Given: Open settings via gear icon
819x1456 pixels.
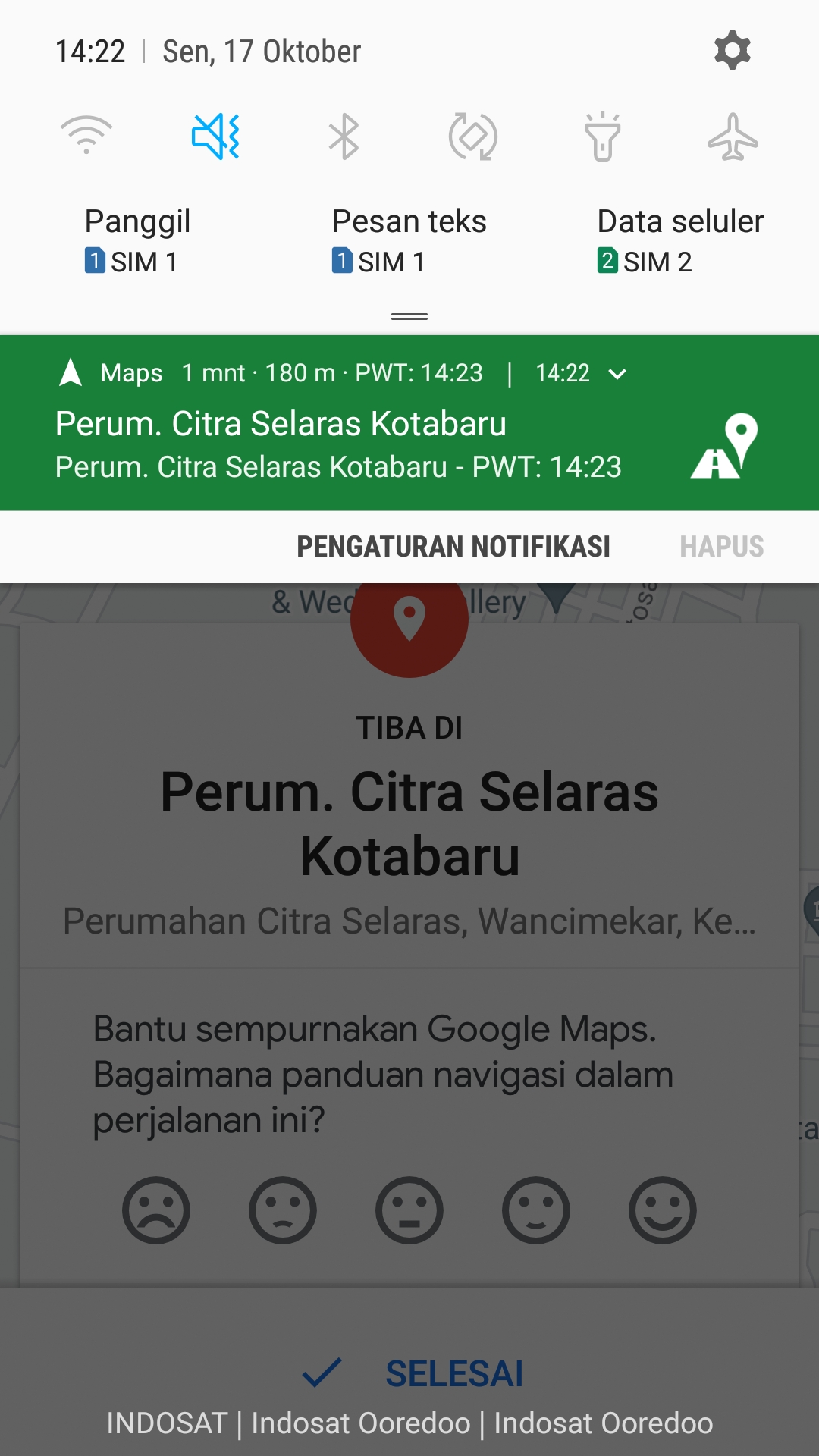Looking at the screenshot, I should (732, 51).
